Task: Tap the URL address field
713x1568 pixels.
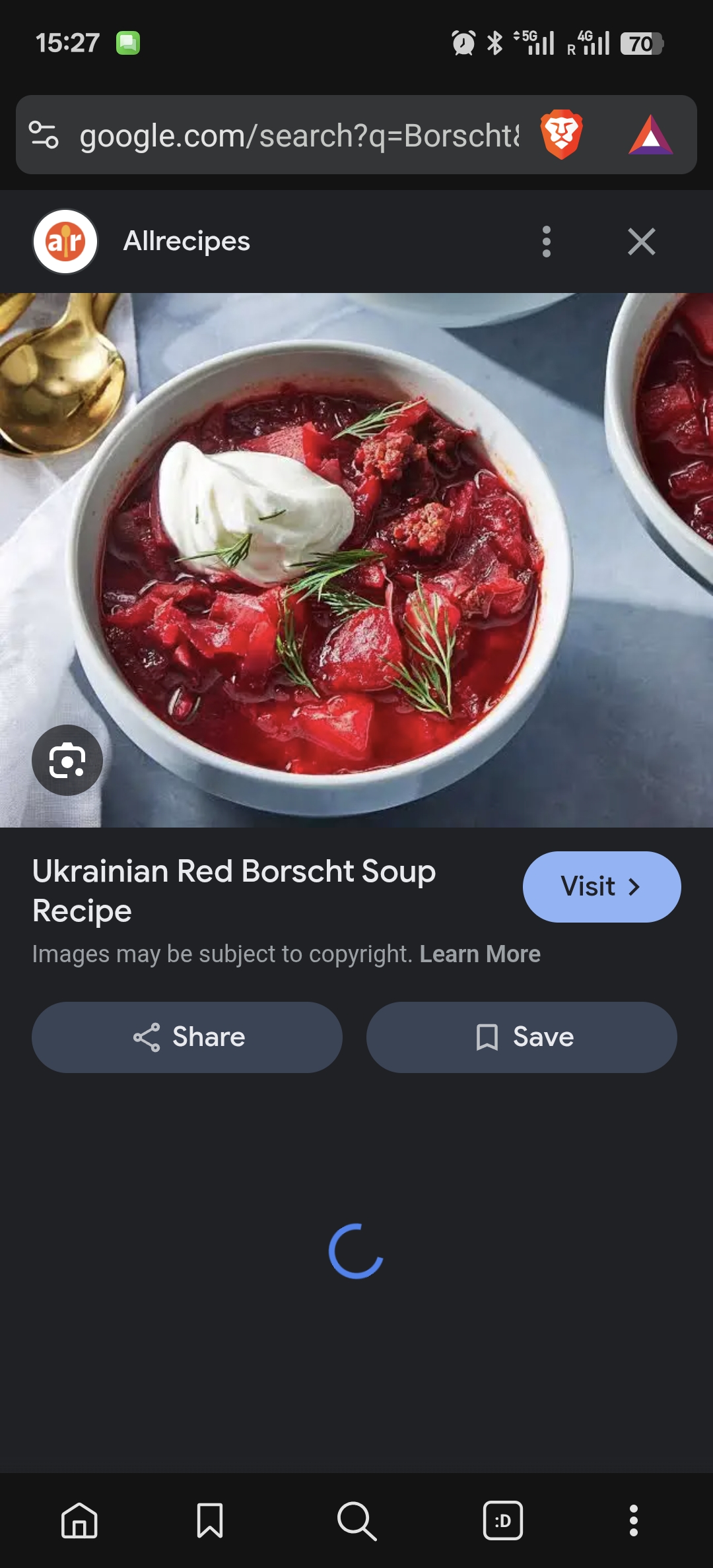Action: coord(298,135)
